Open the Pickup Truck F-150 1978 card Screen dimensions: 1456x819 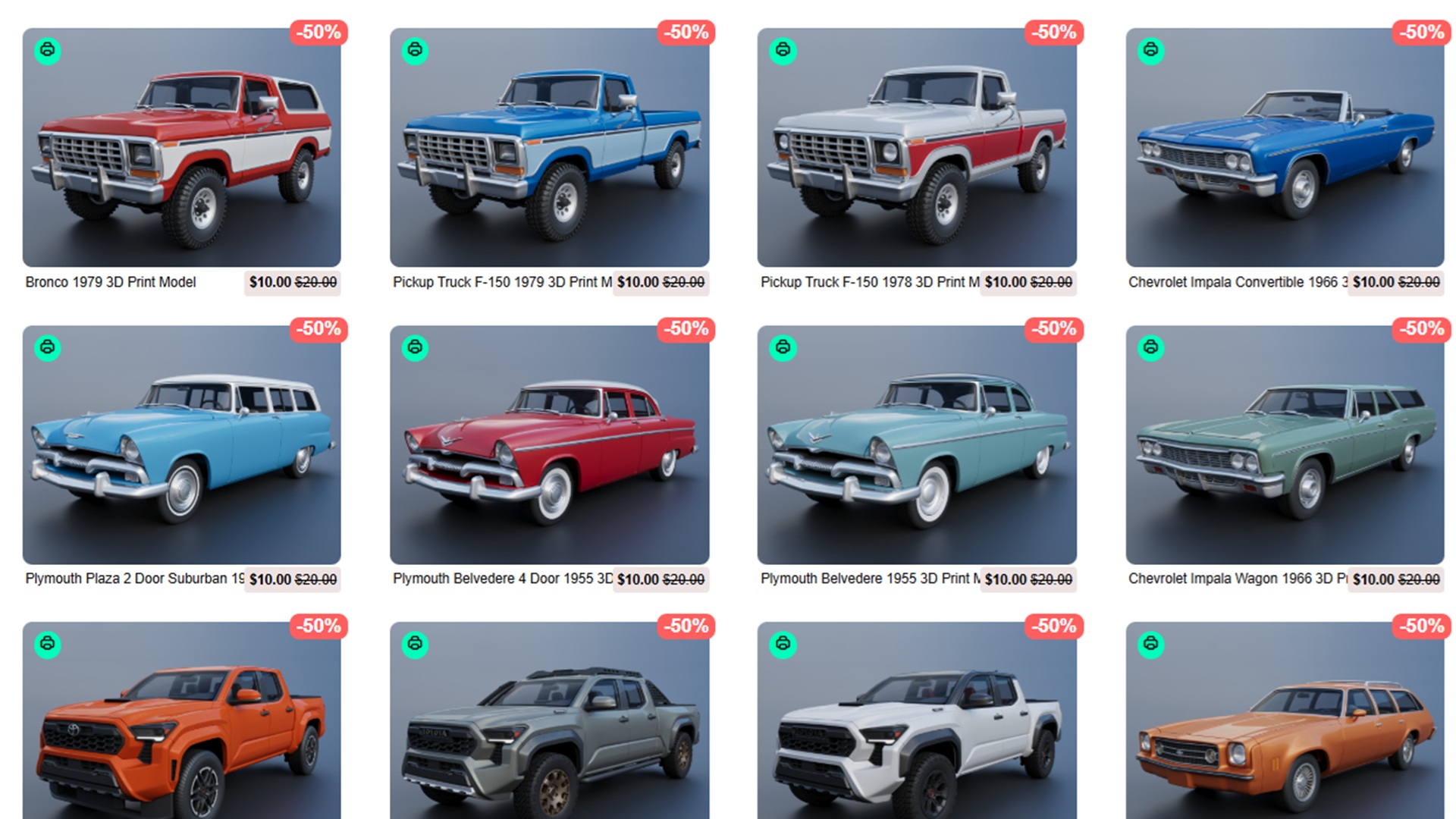coord(916,148)
